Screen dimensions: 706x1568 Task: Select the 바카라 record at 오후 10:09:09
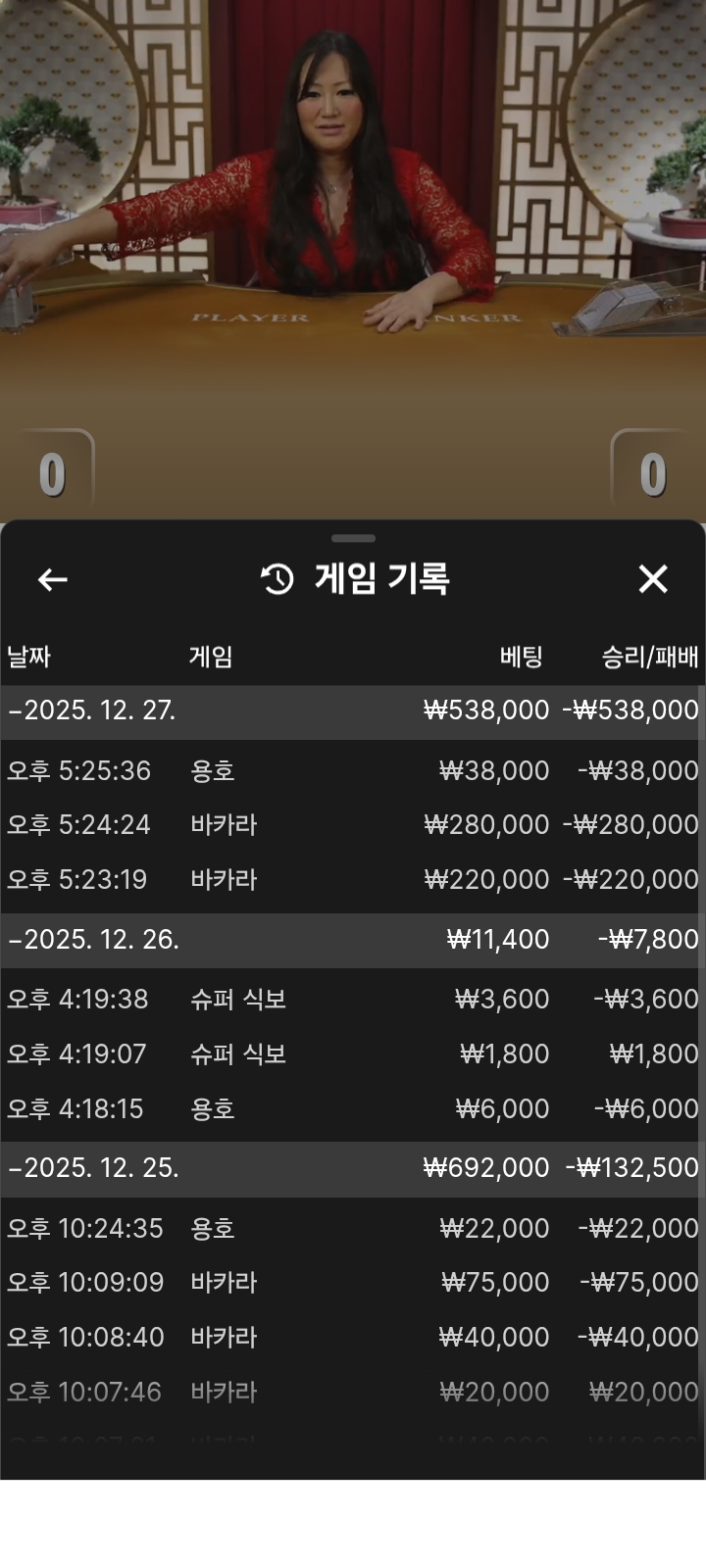pos(353,1282)
